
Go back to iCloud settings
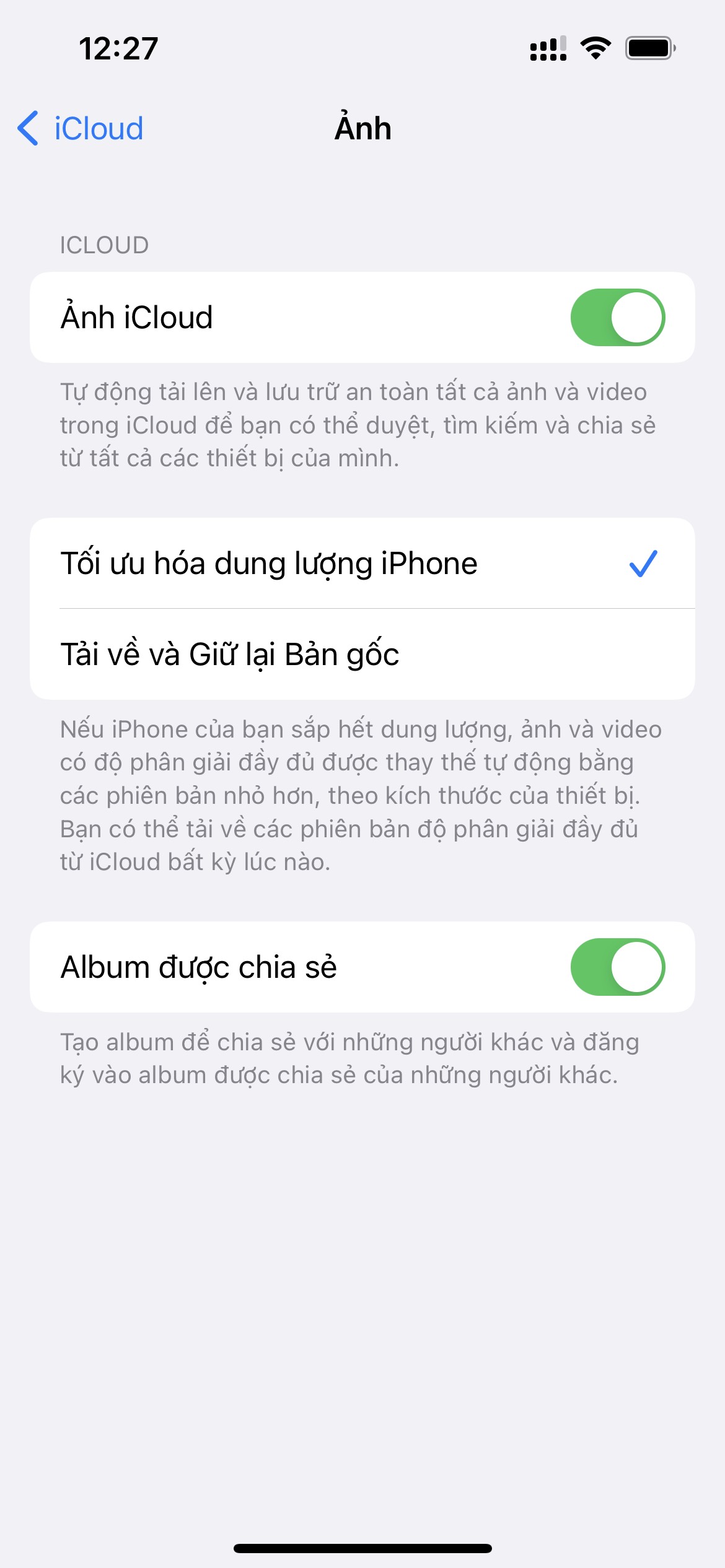coord(81,129)
